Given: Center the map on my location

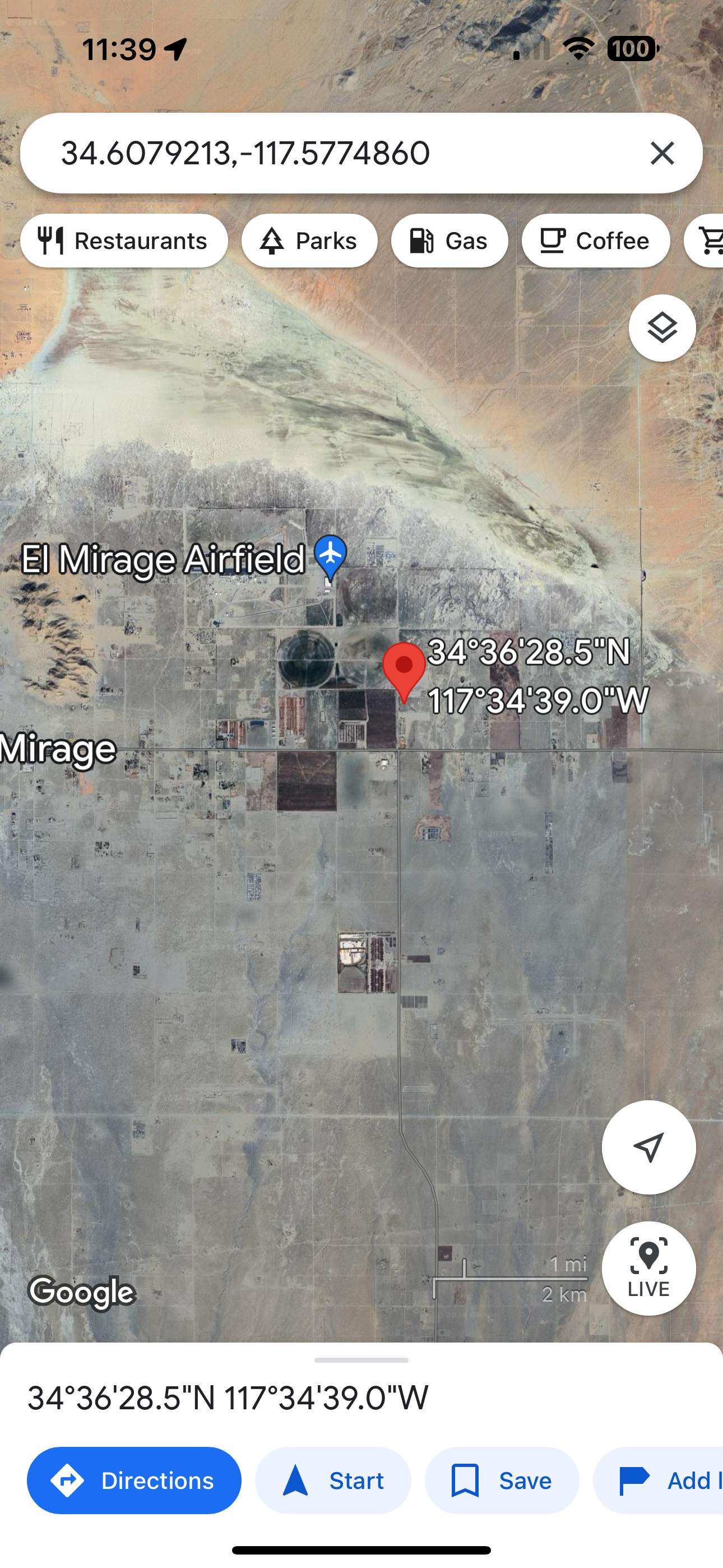Looking at the screenshot, I should pos(648,1147).
